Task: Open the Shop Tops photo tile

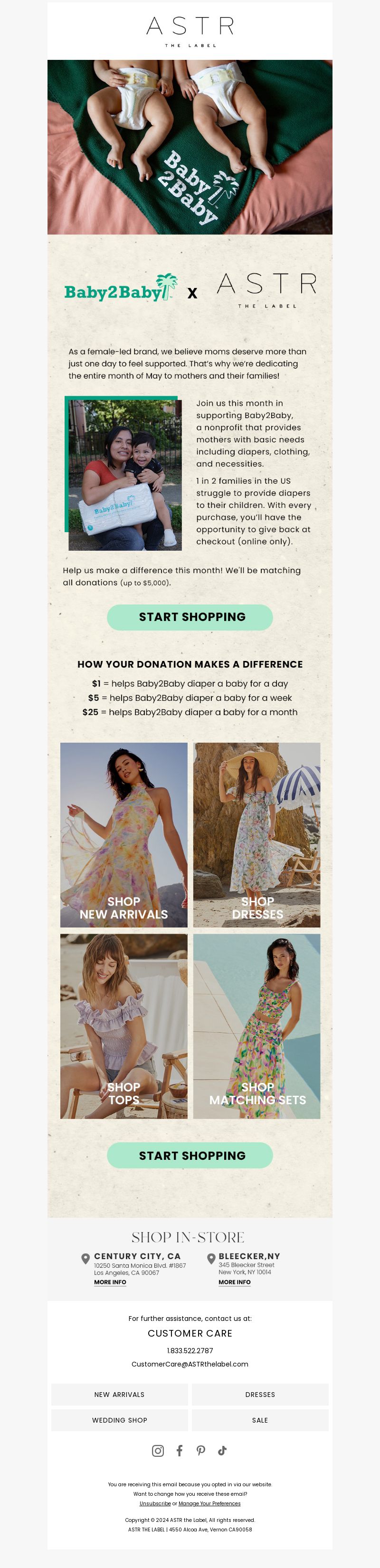Action: tap(123, 1026)
